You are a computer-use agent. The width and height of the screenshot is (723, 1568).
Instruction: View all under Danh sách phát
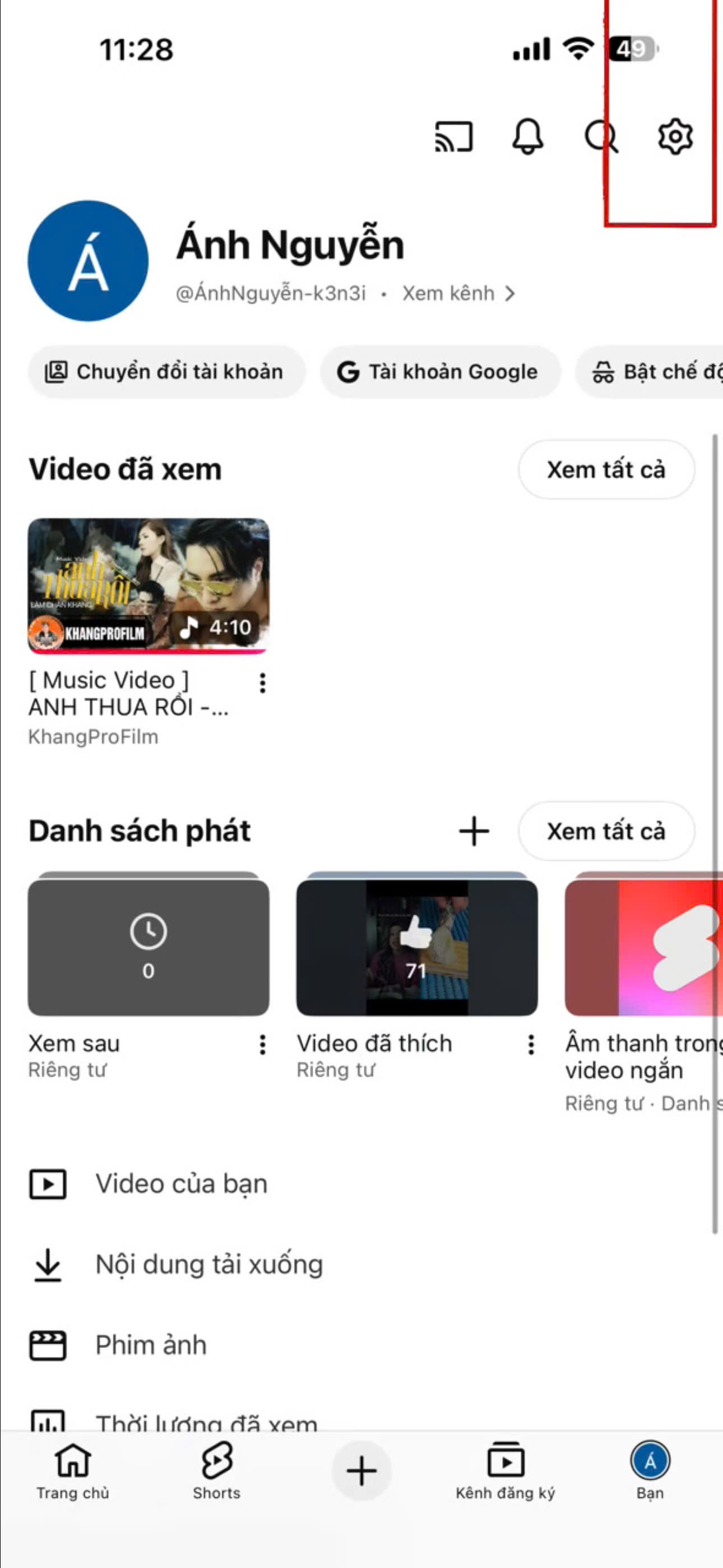[605, 831]
